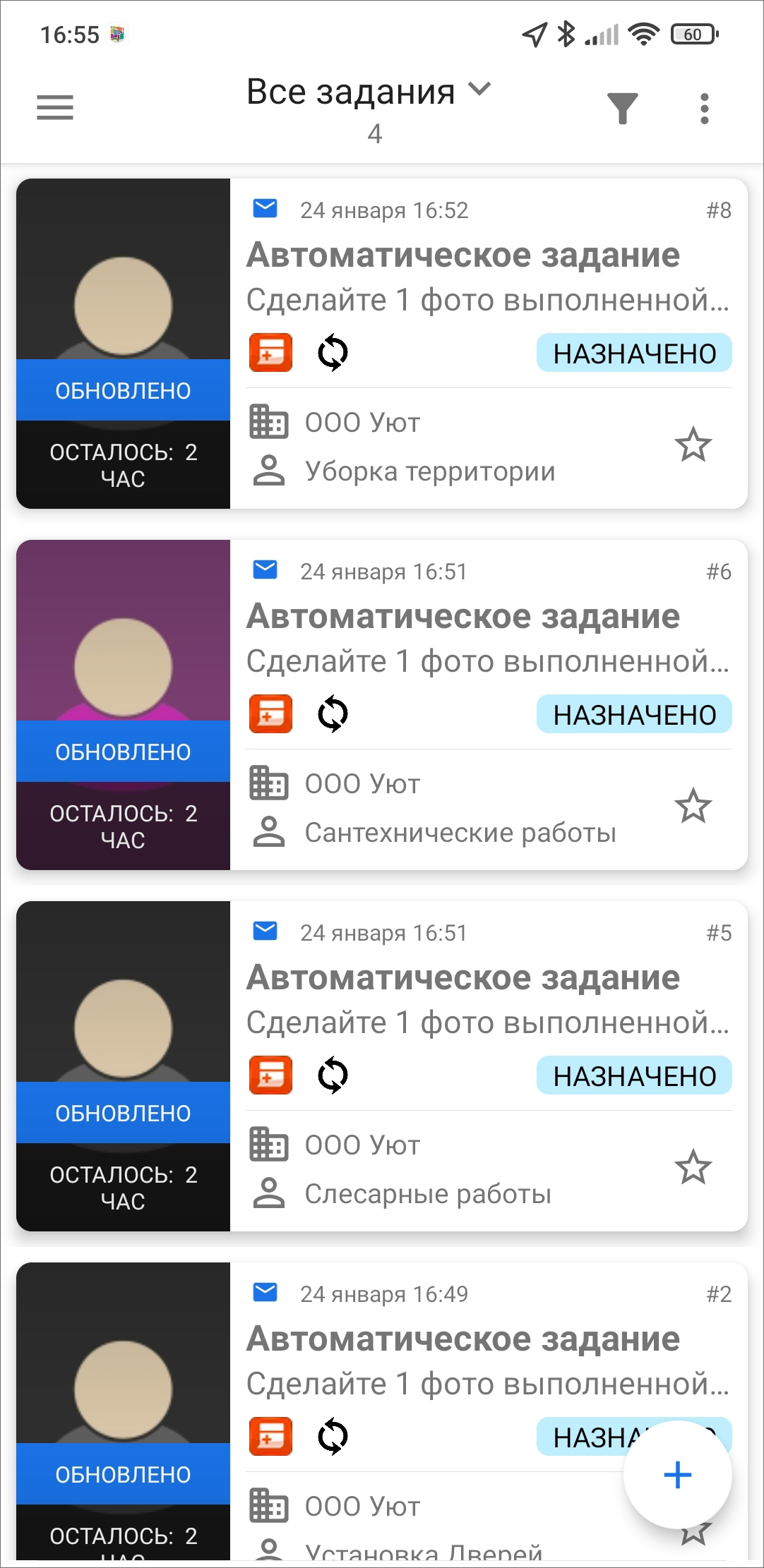Image resolution: width=764 pixels, height=1568 pixels.
Task: Create a new task with plus button
Action: (677, 1474)
